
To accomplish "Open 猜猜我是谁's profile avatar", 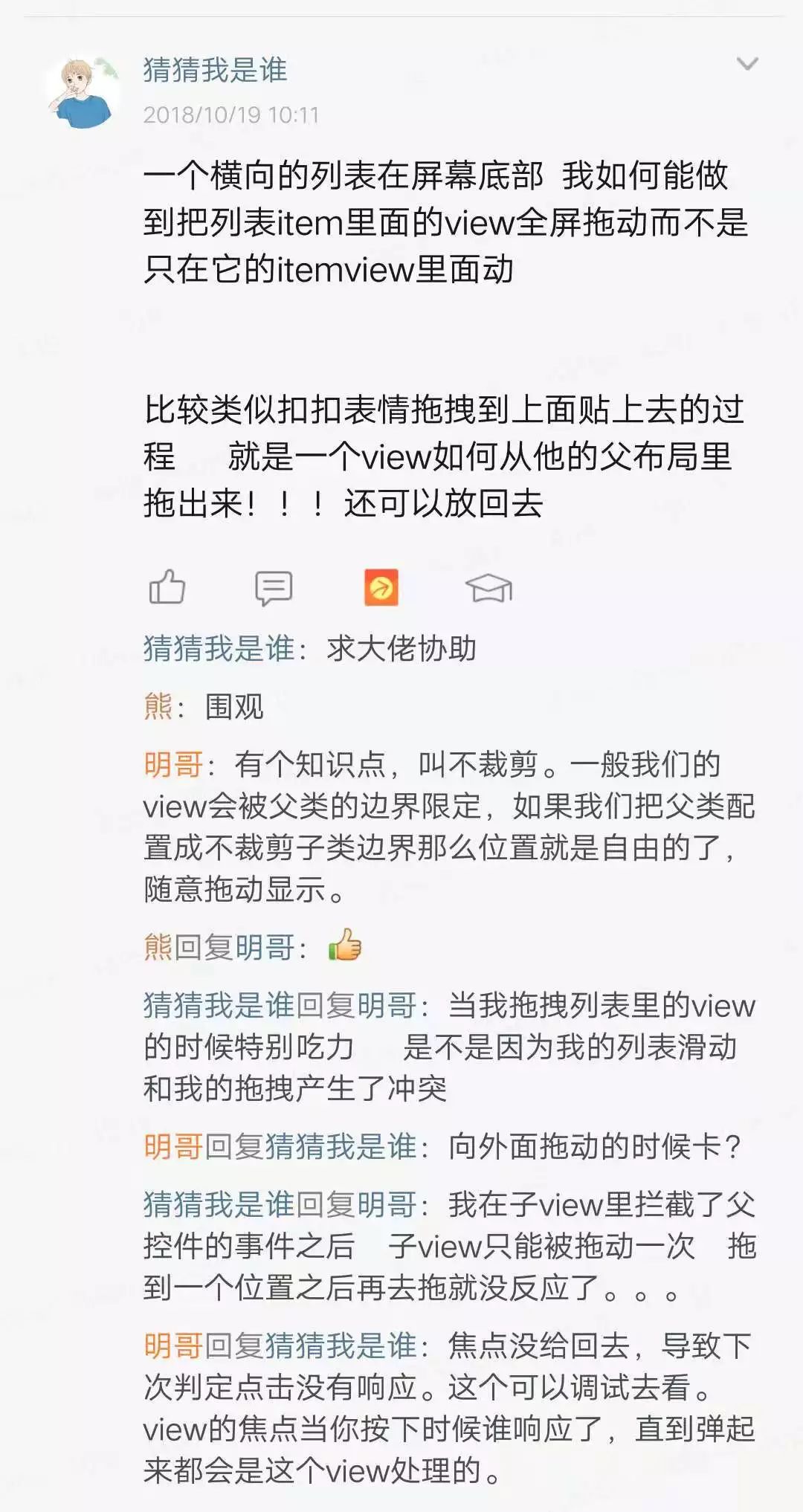I will (82, 91).
